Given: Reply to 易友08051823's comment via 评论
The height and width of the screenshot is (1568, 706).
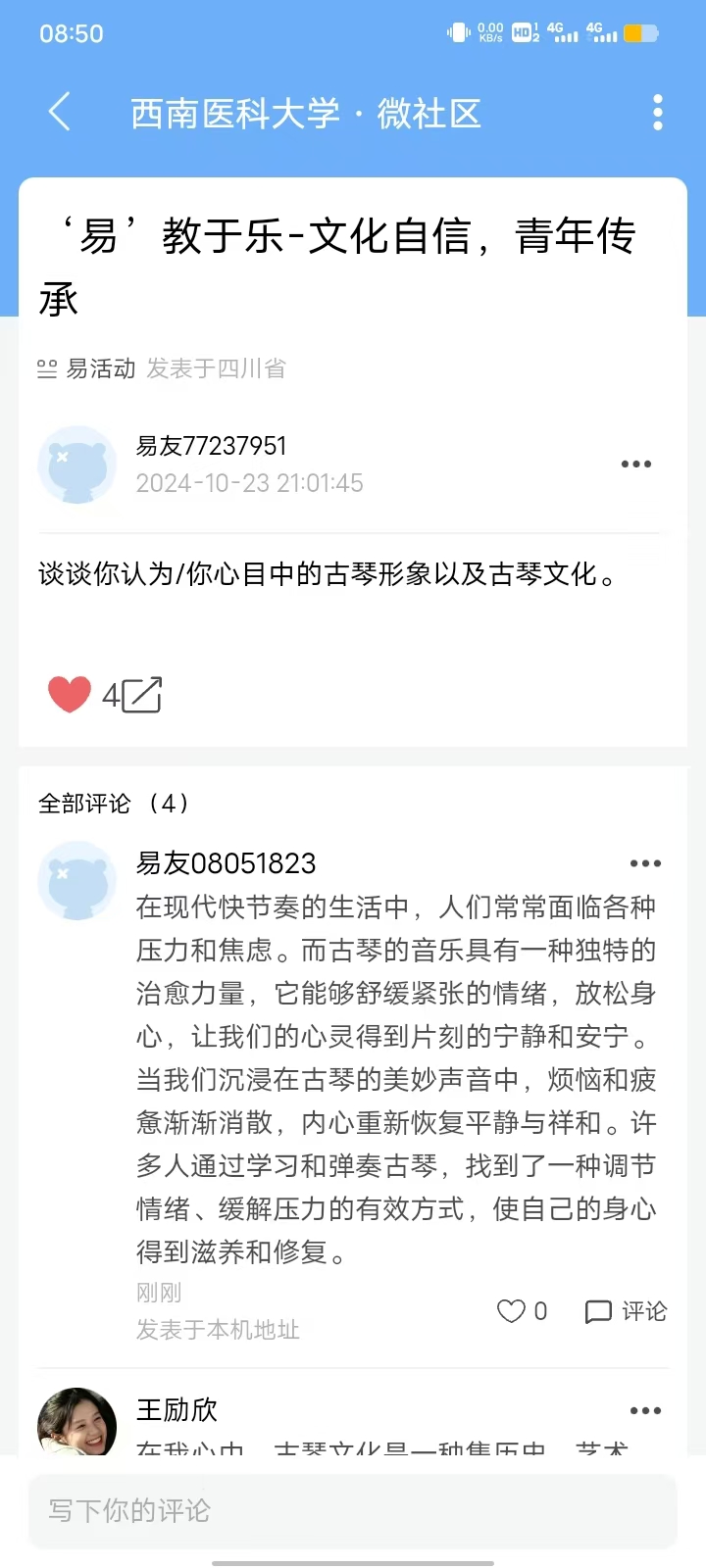Looking at the screenshot, I should tap(626, 1311).
